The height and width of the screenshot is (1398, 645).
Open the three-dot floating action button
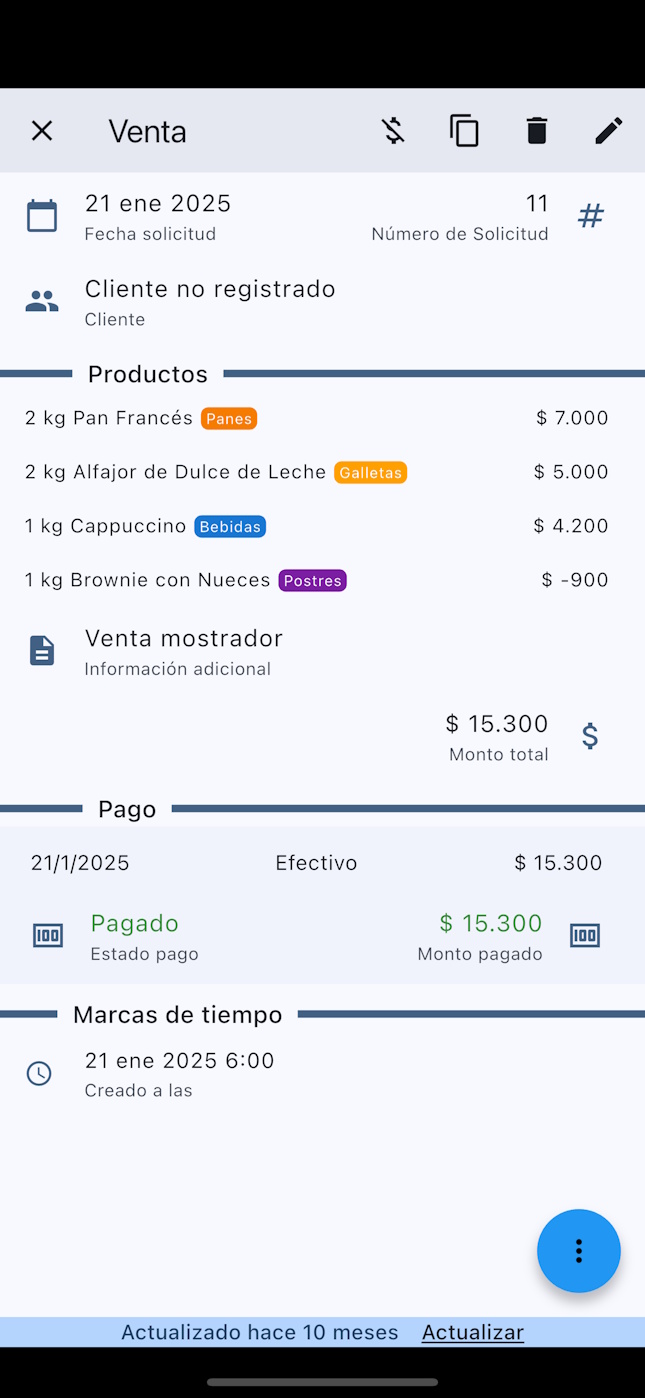pyautogui.click(x=578, y=1251)
